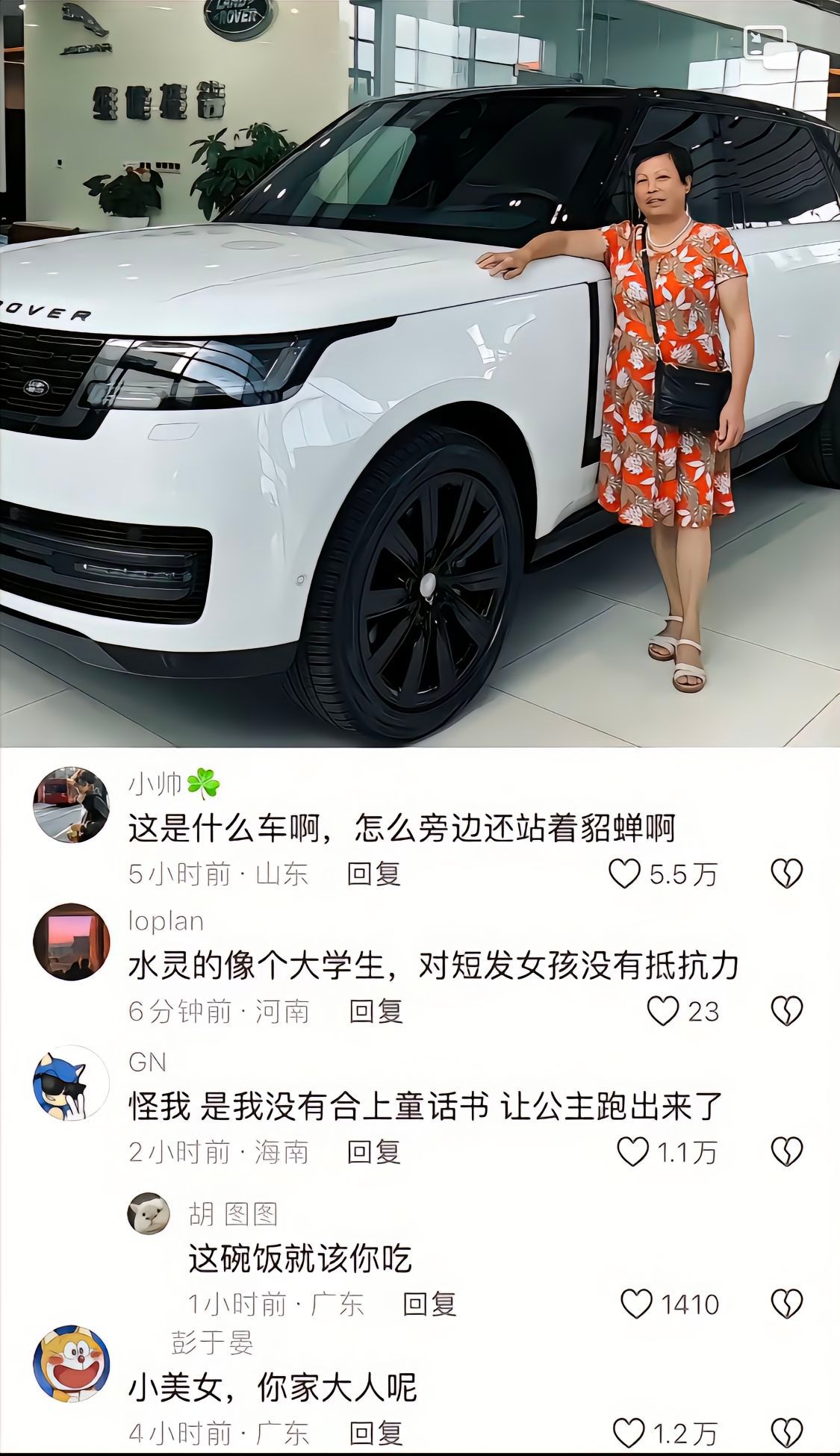Open 小帅's profile avatar
This screenshot has width=840, height=1456.
[72, 804]
